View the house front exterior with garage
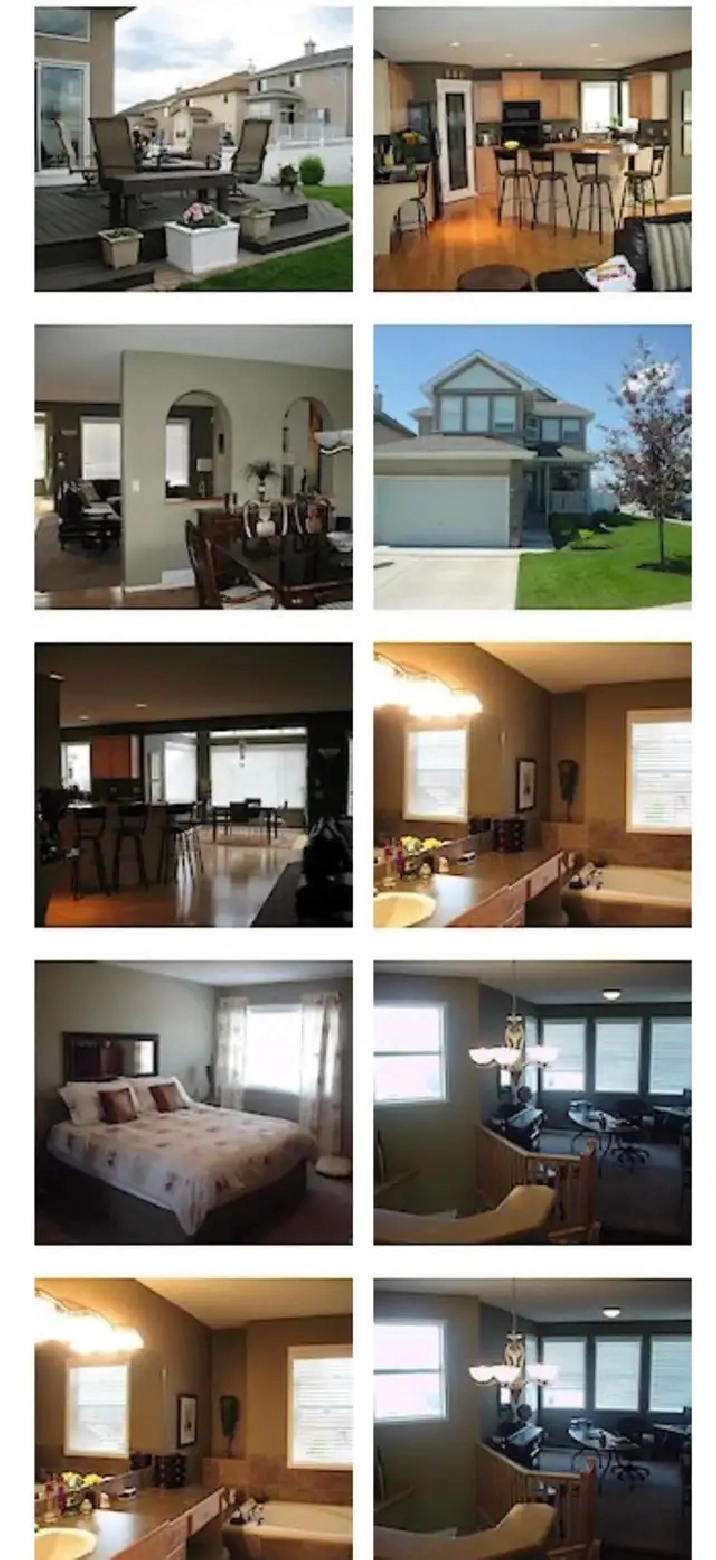 coord(532,467)
